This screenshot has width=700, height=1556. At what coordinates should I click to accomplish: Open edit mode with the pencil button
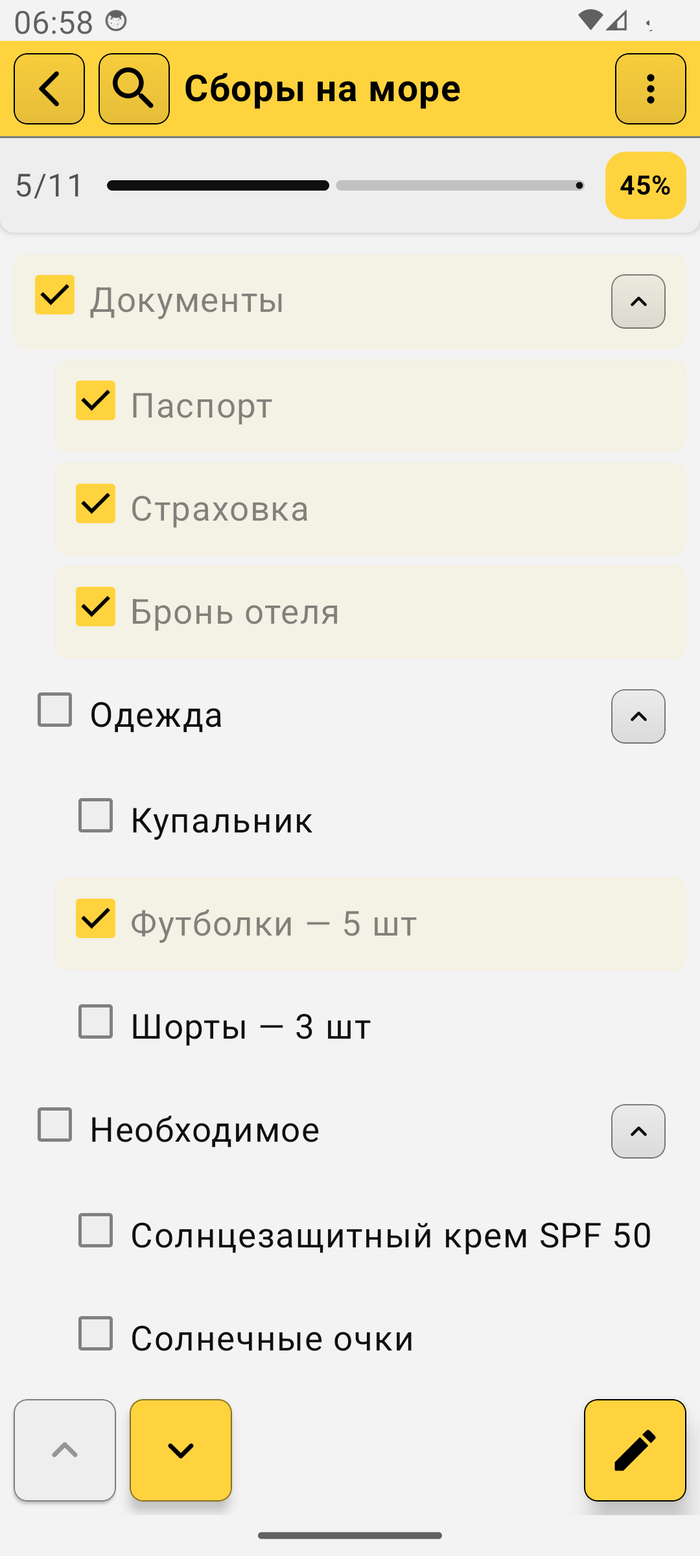click(x=635, y=1450)
